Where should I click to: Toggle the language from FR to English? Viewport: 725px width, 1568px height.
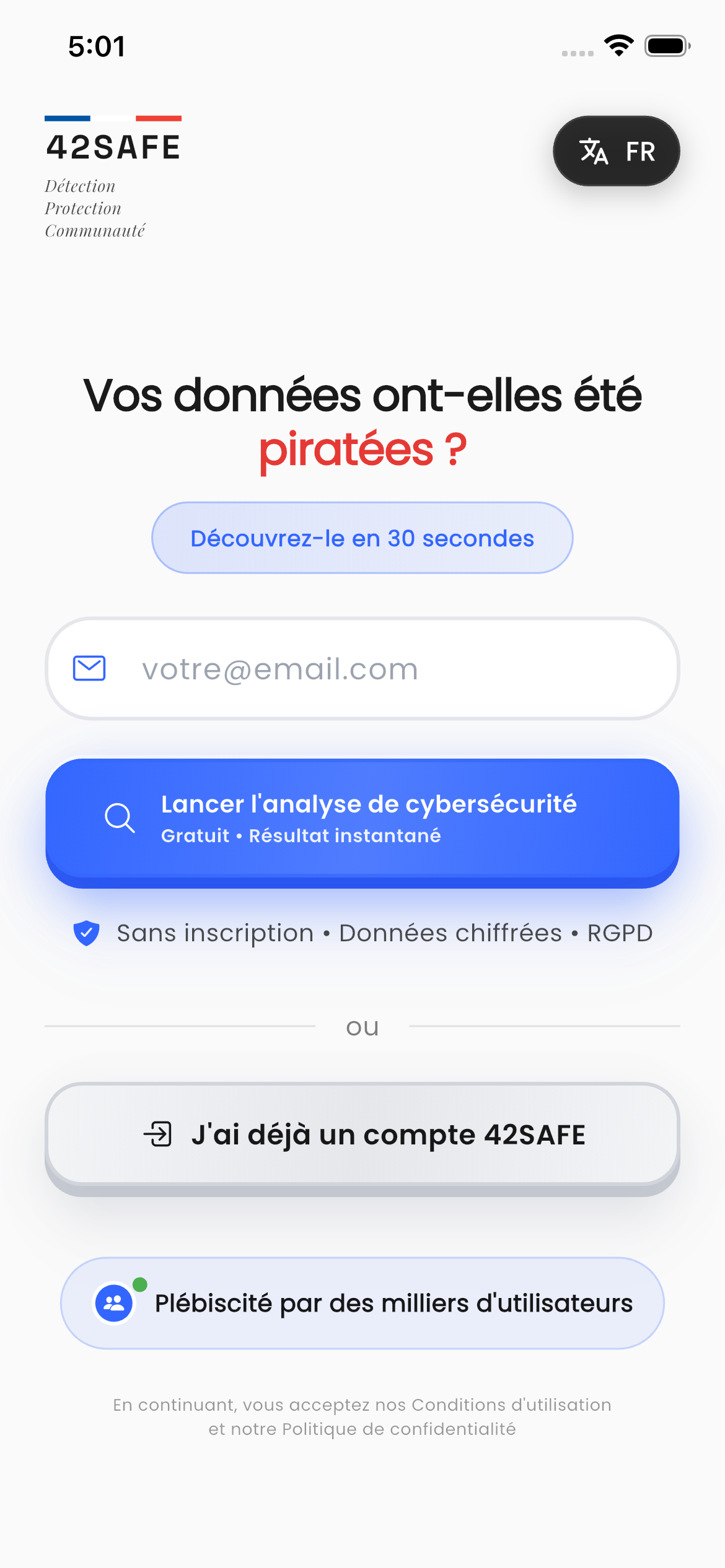pos(615,151)
